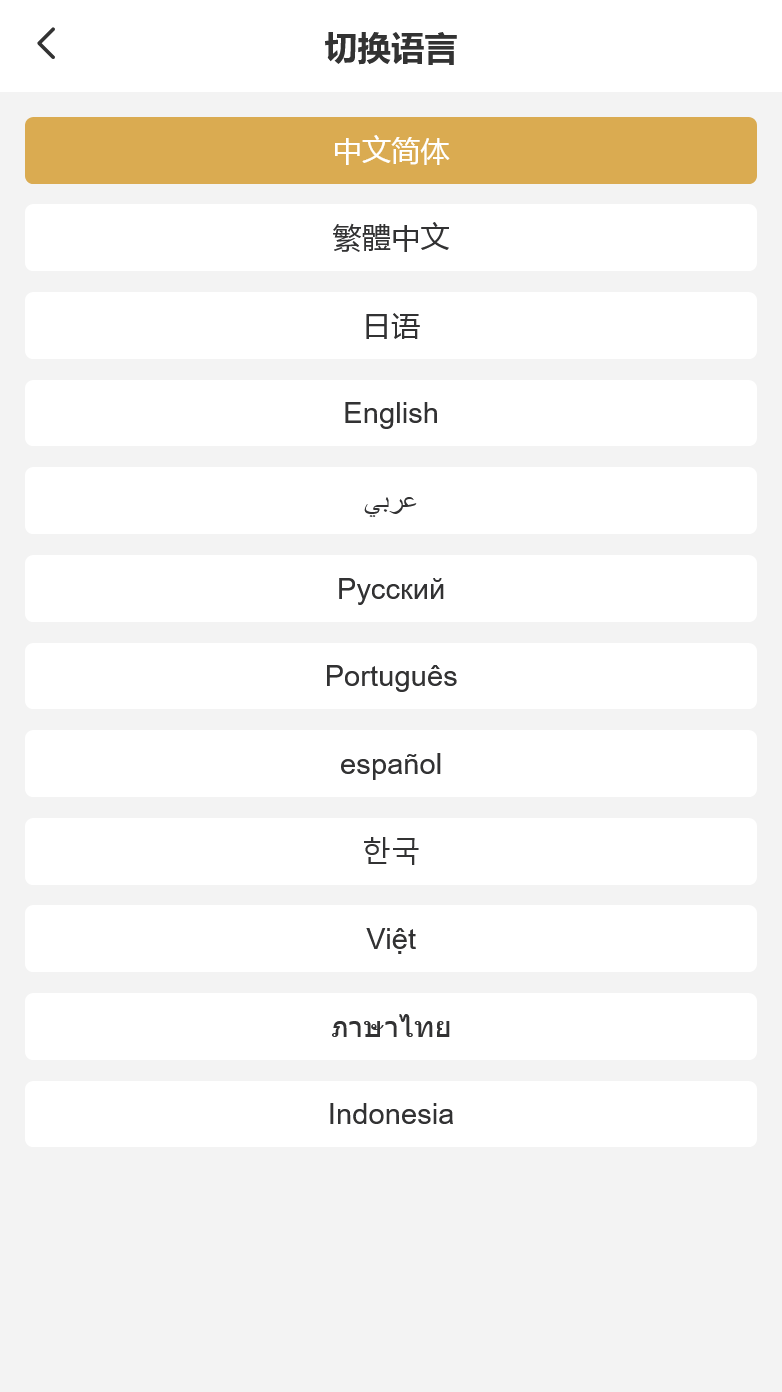Image resolution: width=782 pixels, height=1392 pixels.
Task: Switch the app language to English
Action: (391, 413)
